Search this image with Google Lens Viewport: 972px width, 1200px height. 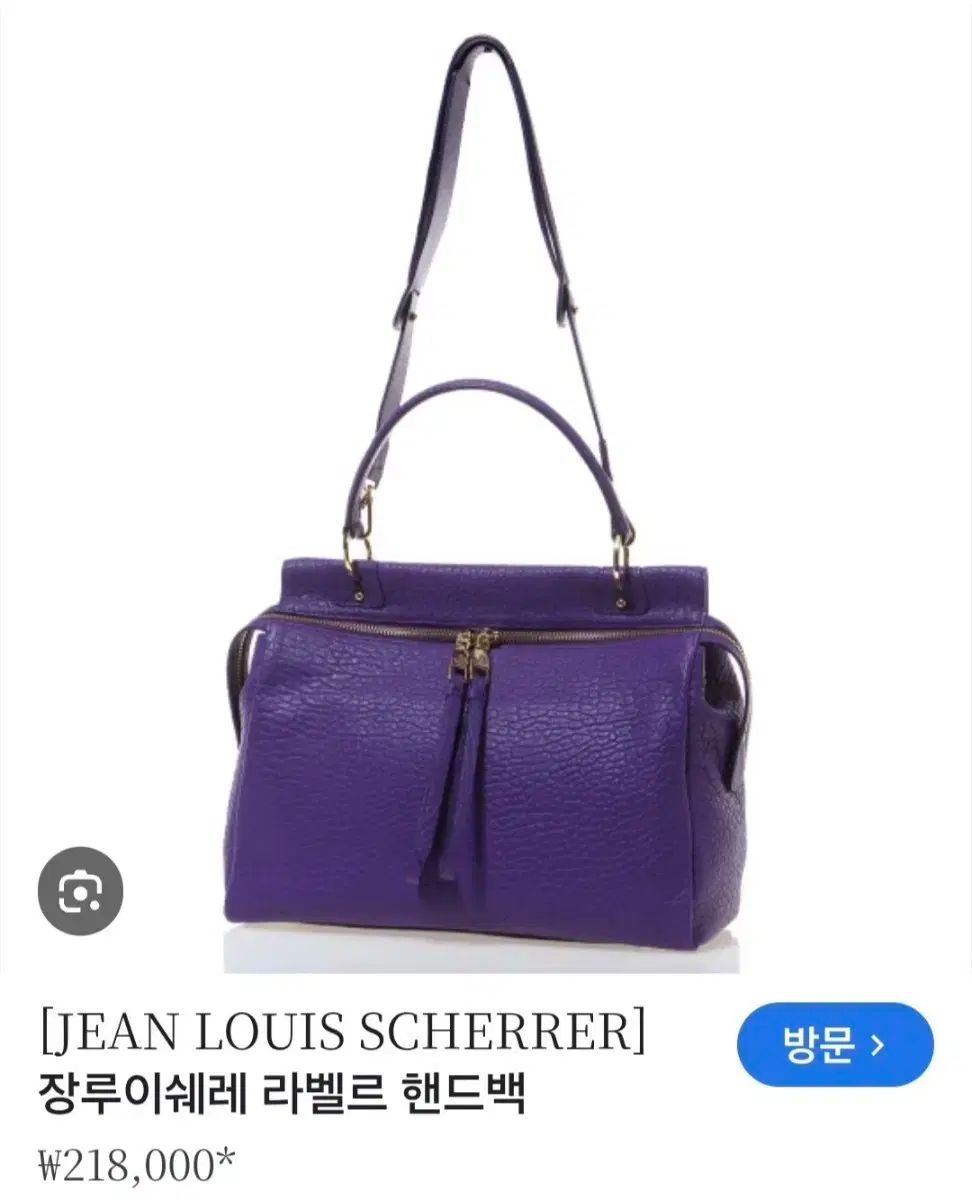(x=80, y=891)
